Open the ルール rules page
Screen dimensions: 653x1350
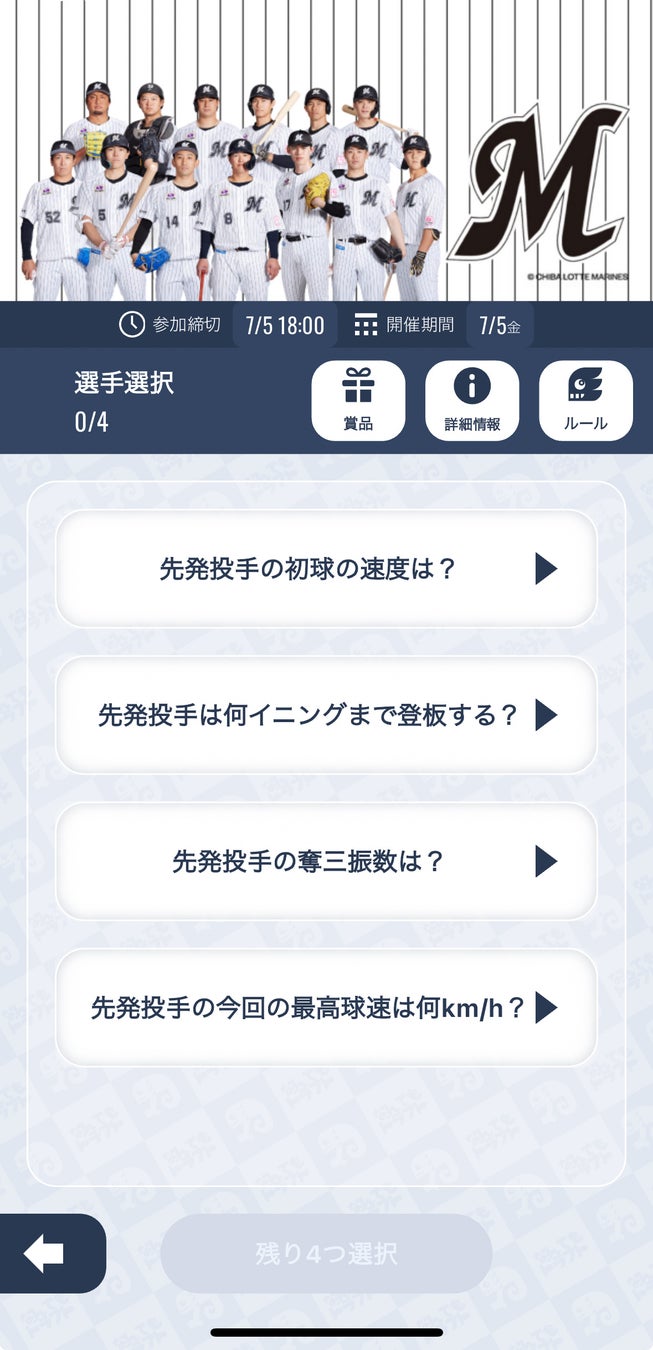click(x=585, y=400)
